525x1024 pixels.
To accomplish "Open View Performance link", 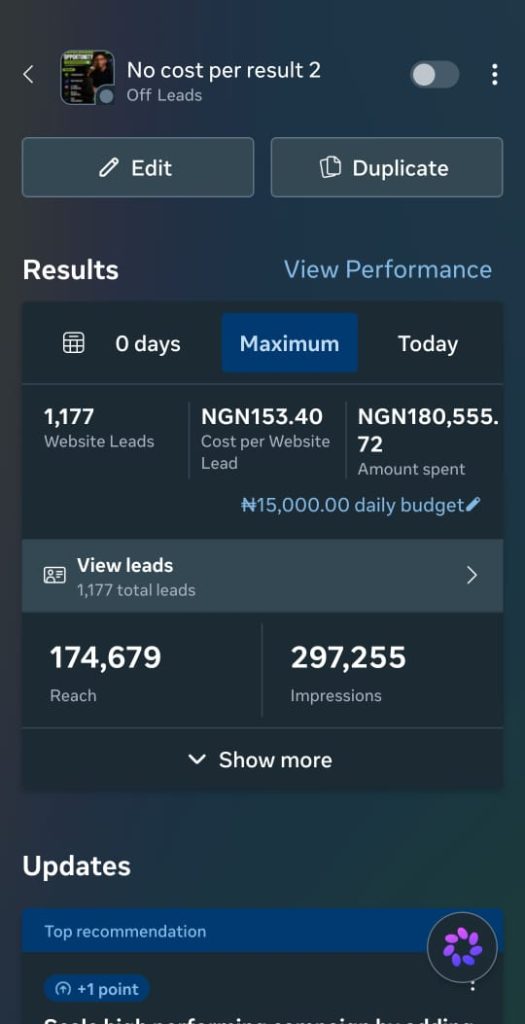I will (x=388, y=269).
